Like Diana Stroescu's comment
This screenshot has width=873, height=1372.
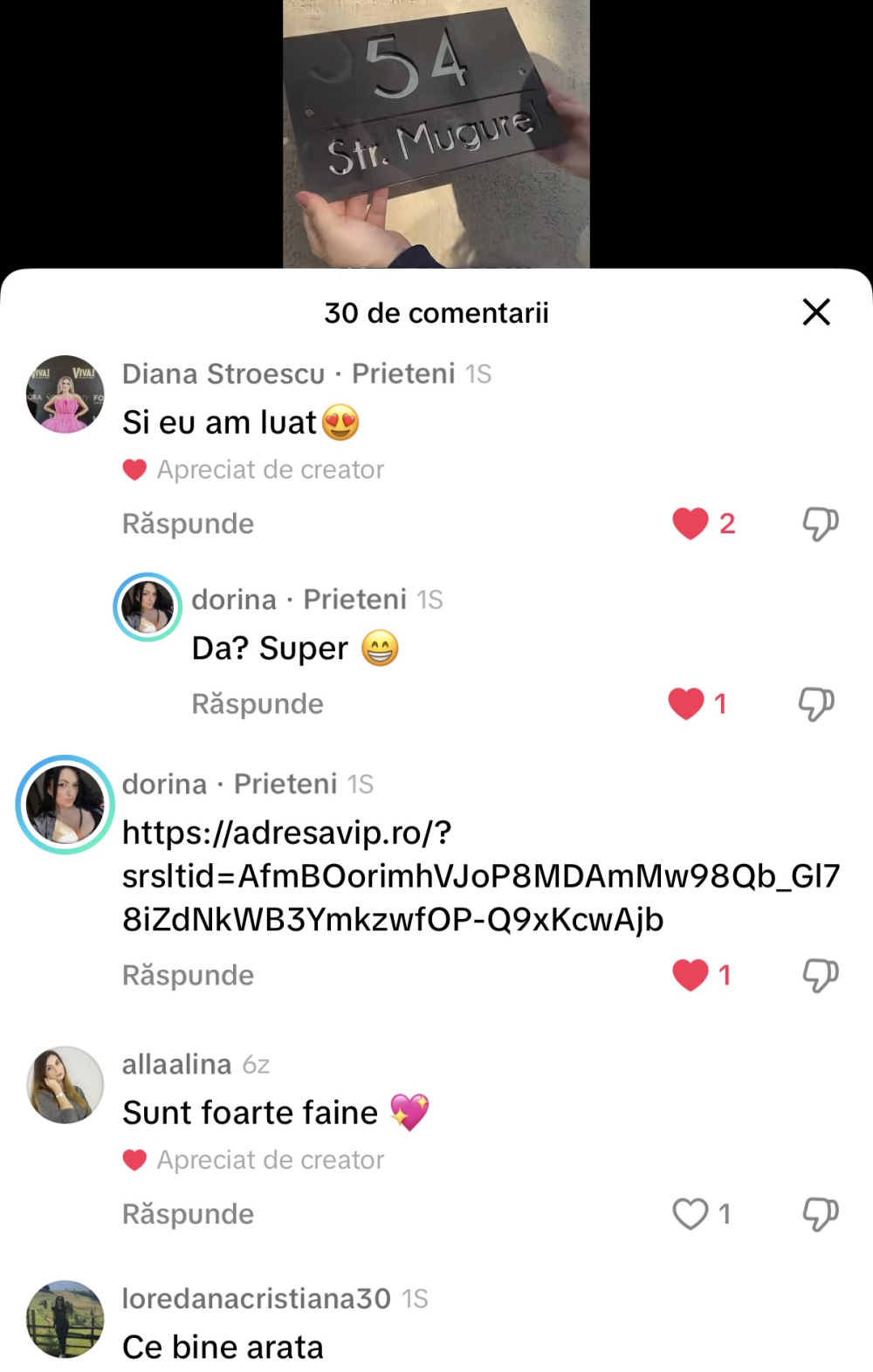pyautogui.click(x=690, y=524)
